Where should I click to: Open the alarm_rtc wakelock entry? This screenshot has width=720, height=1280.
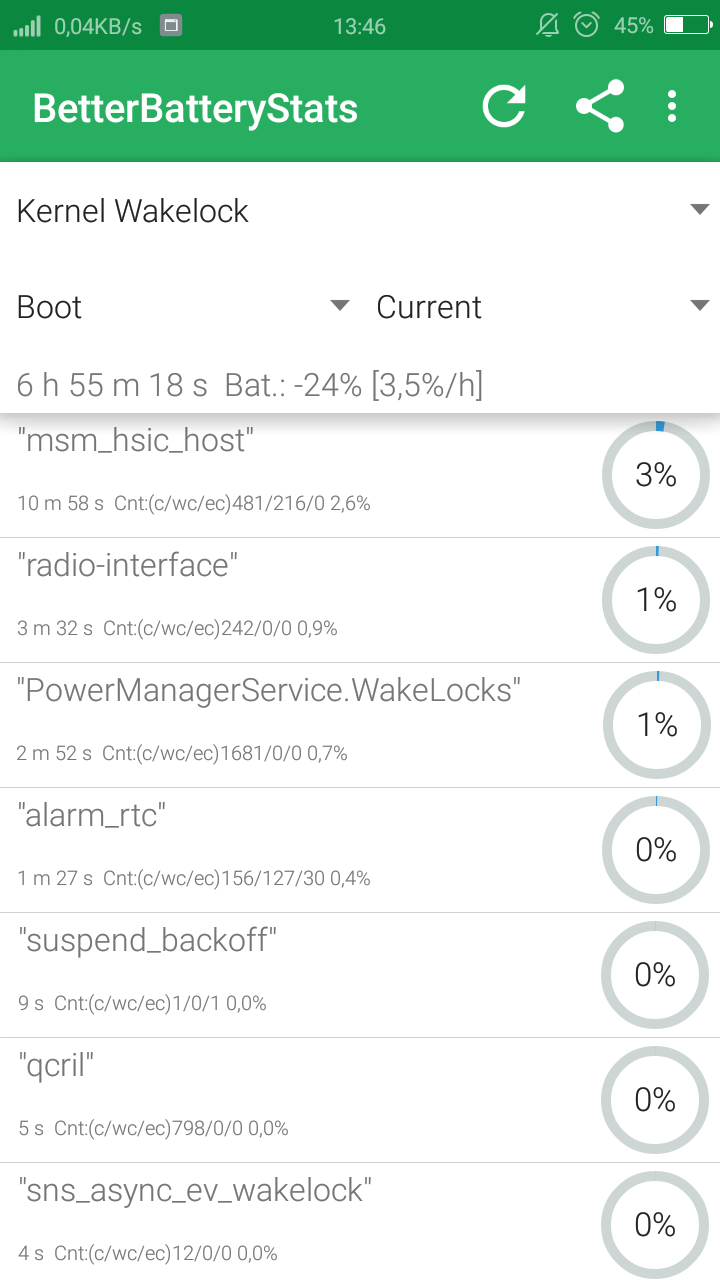[x=360, y=850]
